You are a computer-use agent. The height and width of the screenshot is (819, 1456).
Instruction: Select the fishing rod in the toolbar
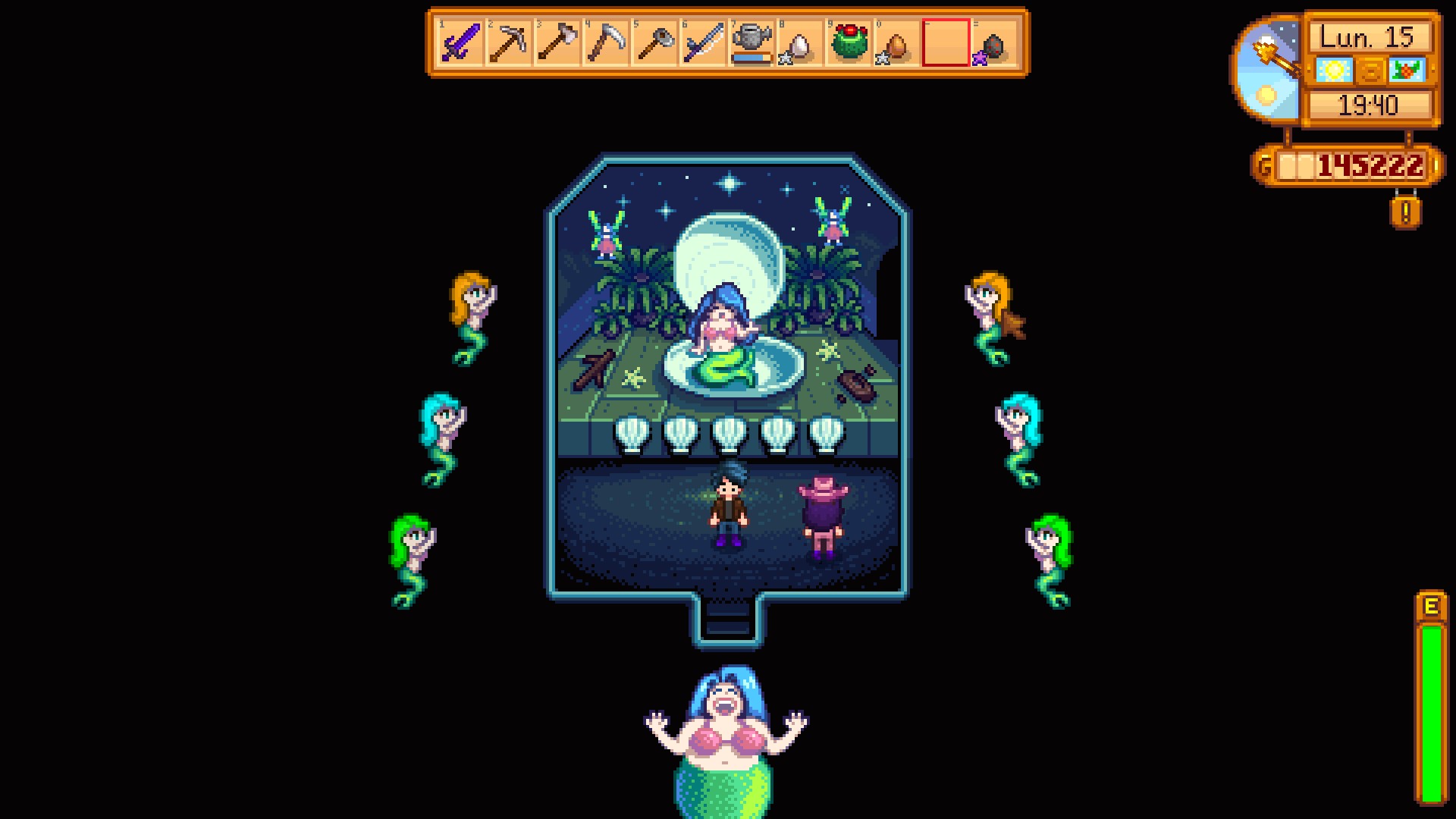coord(703,42)
